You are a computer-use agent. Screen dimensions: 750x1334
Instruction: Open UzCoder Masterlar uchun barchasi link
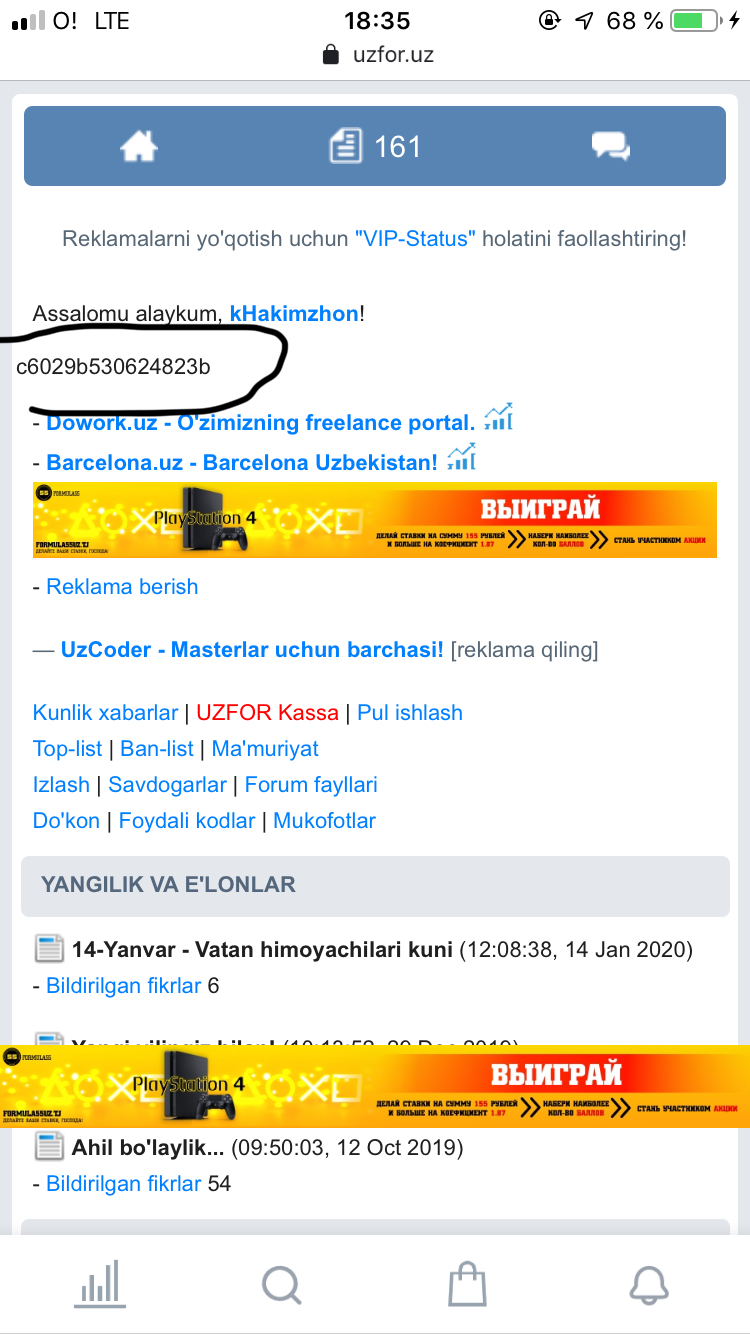[252, 650]
